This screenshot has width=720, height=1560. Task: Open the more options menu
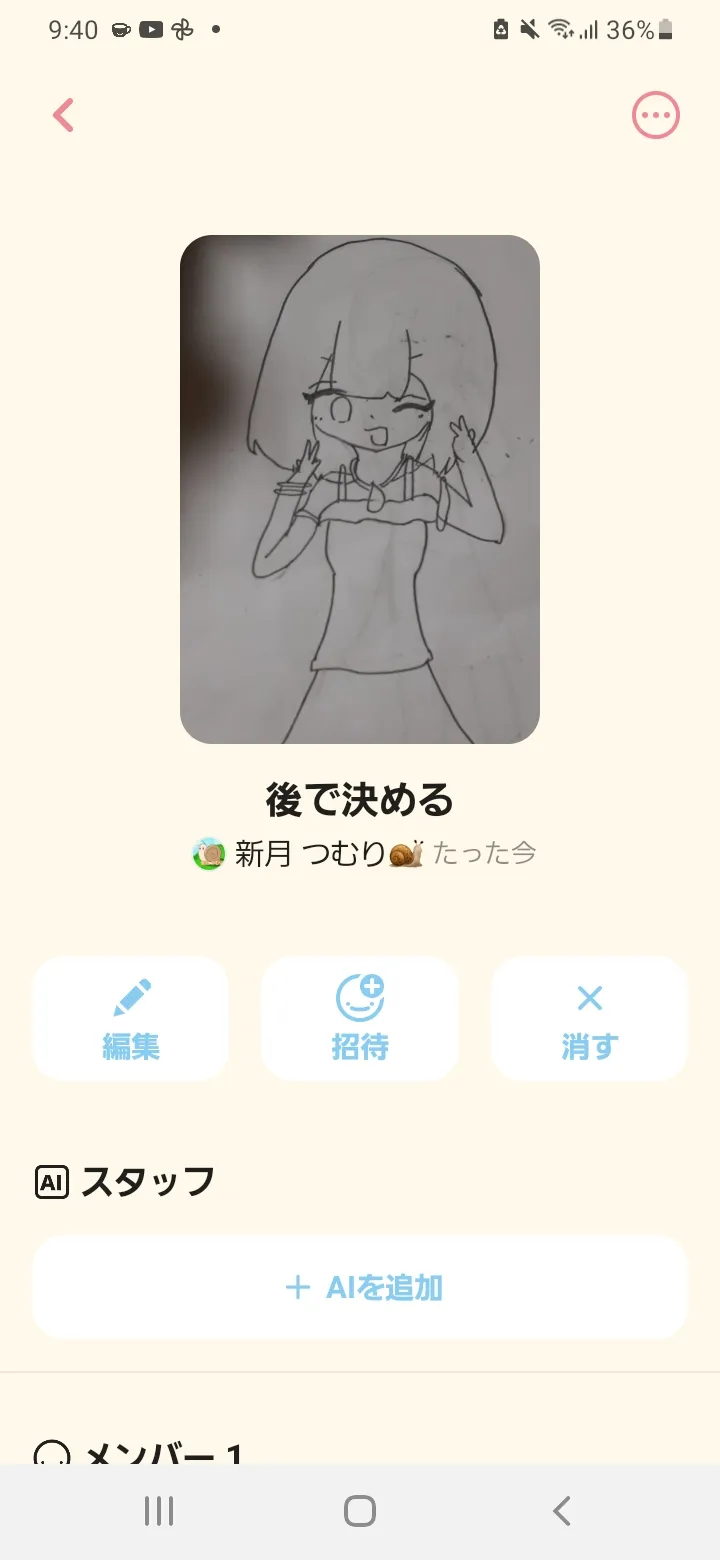point(655,116)
